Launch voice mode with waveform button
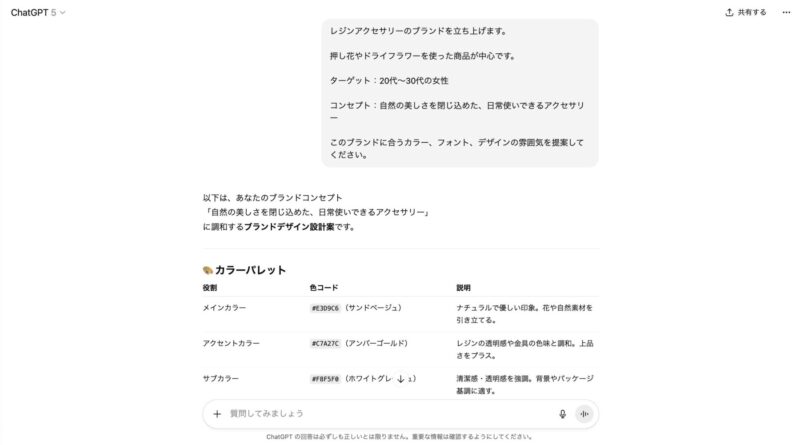 tap(584, 413)
